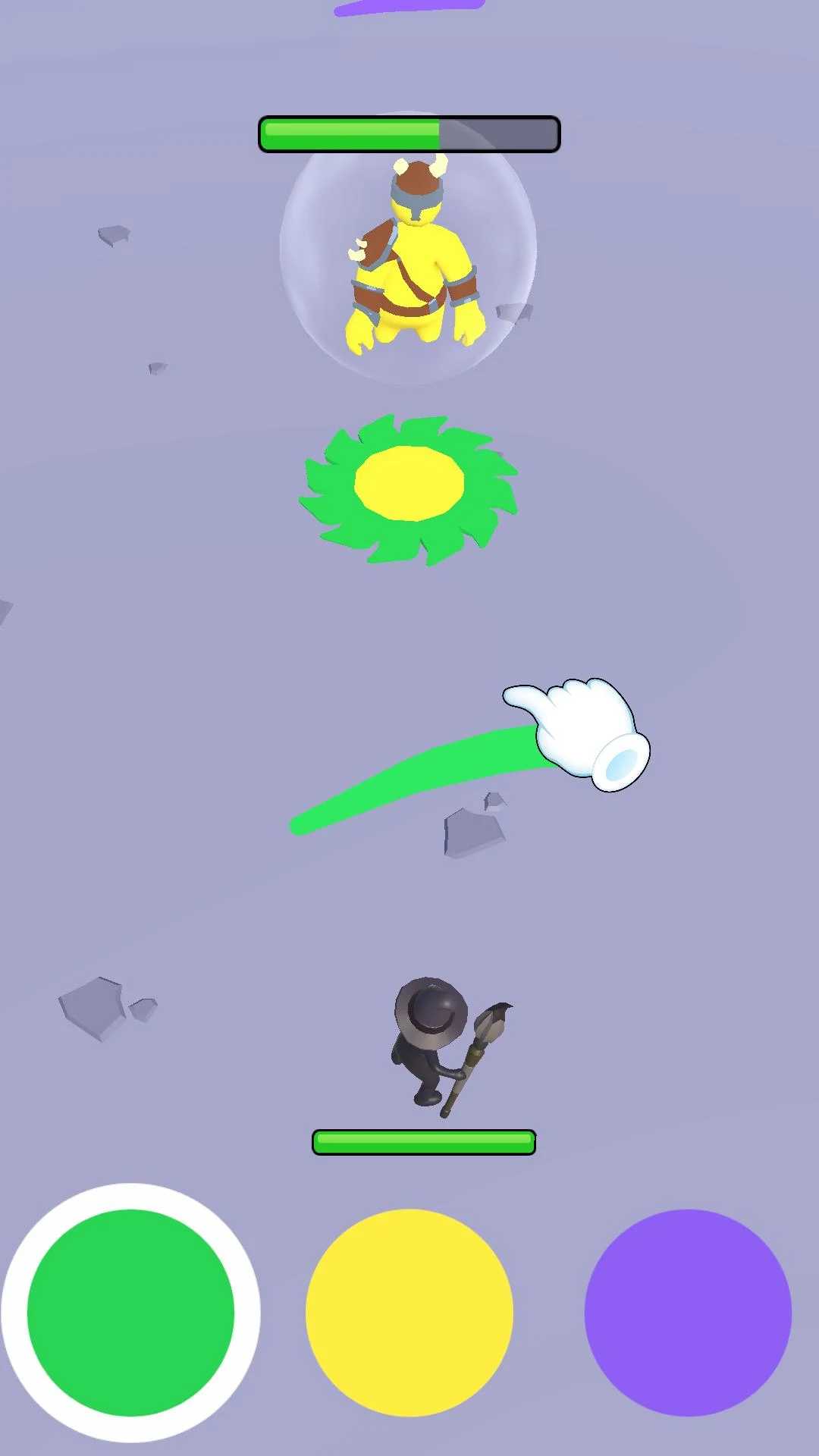The image size is (819, 1456).
Task: Pick the purple color button
Action: click(x=688, y=1313)
